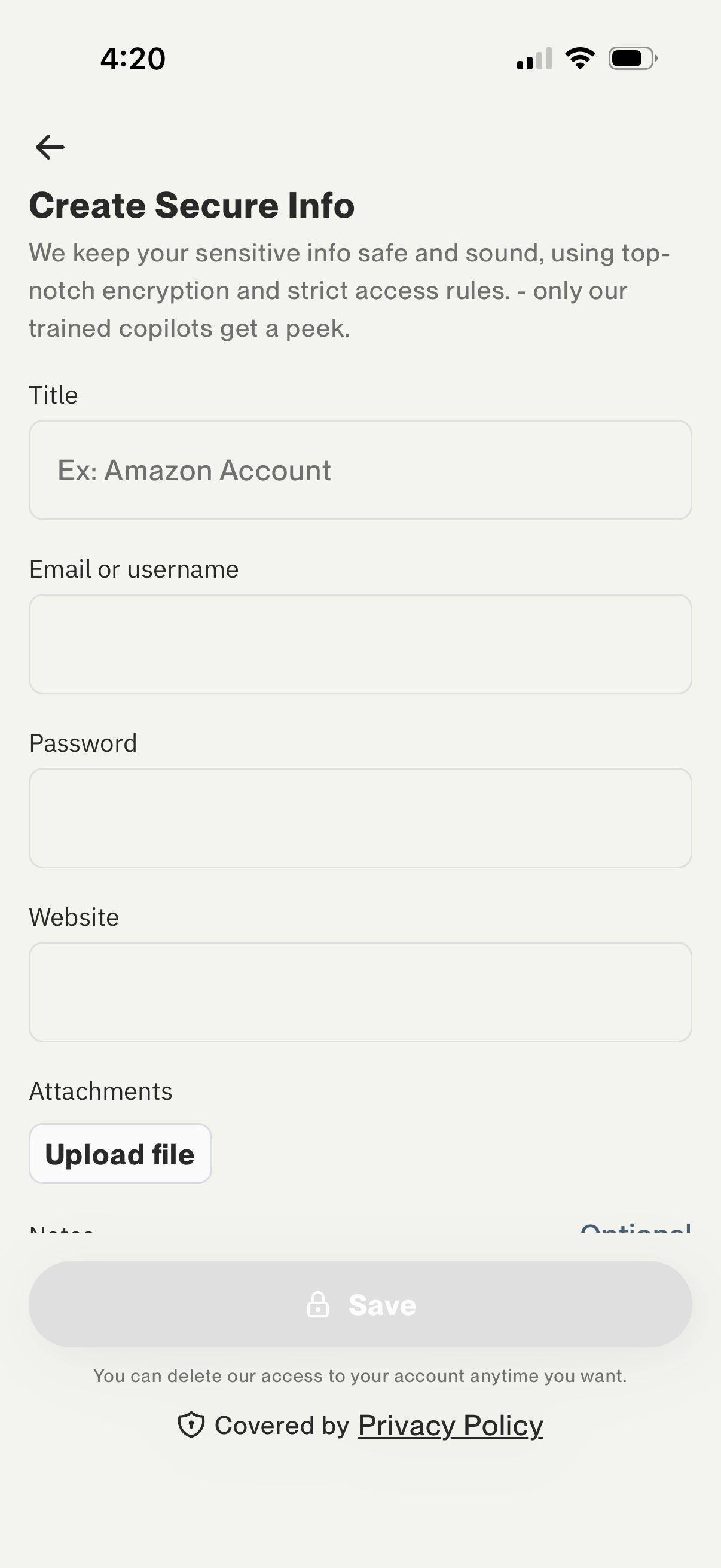
Task: Tap the Attachments section label
Action: [100, 1090]
